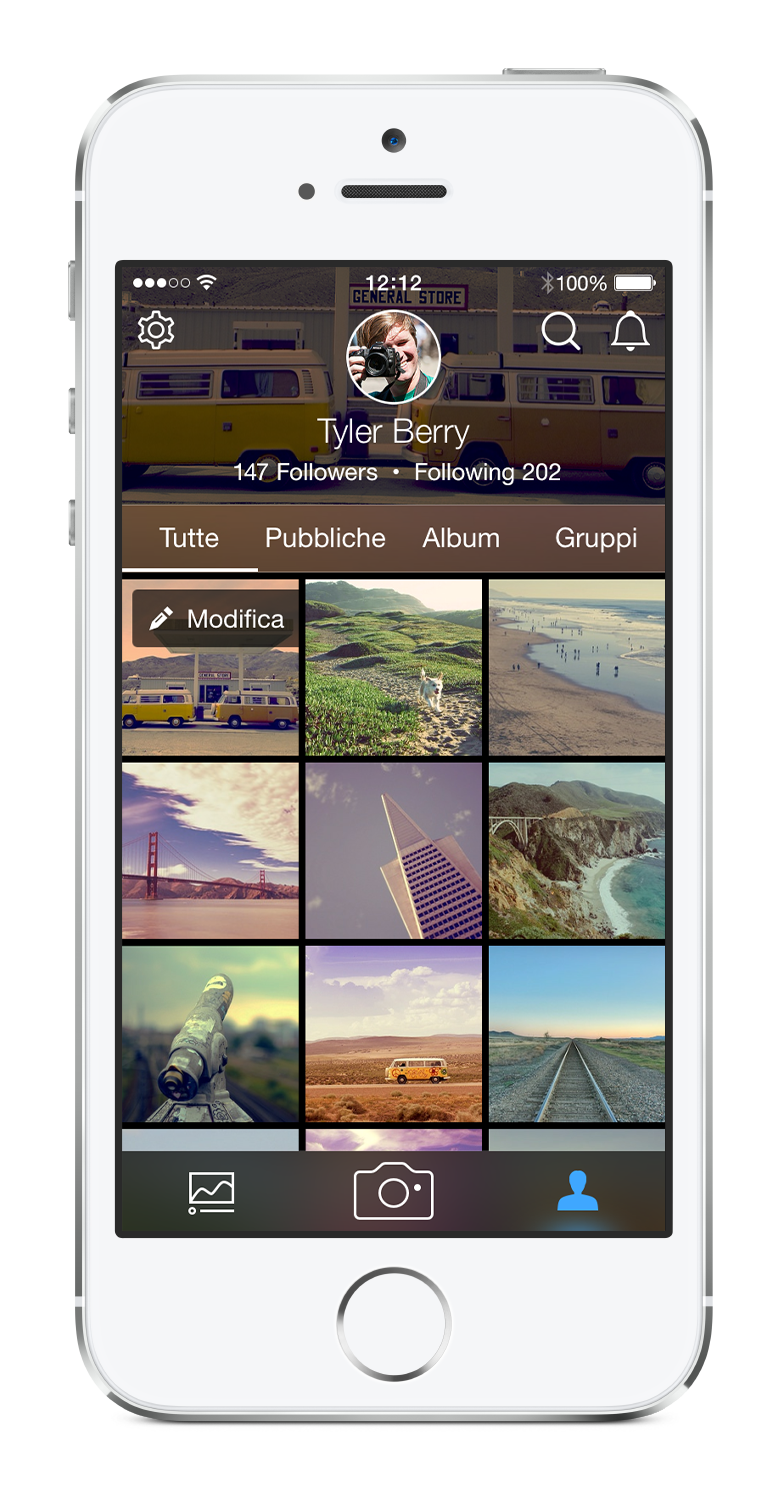Open the settings gear
Screen dimensions: 781x1500
point(156,330)
